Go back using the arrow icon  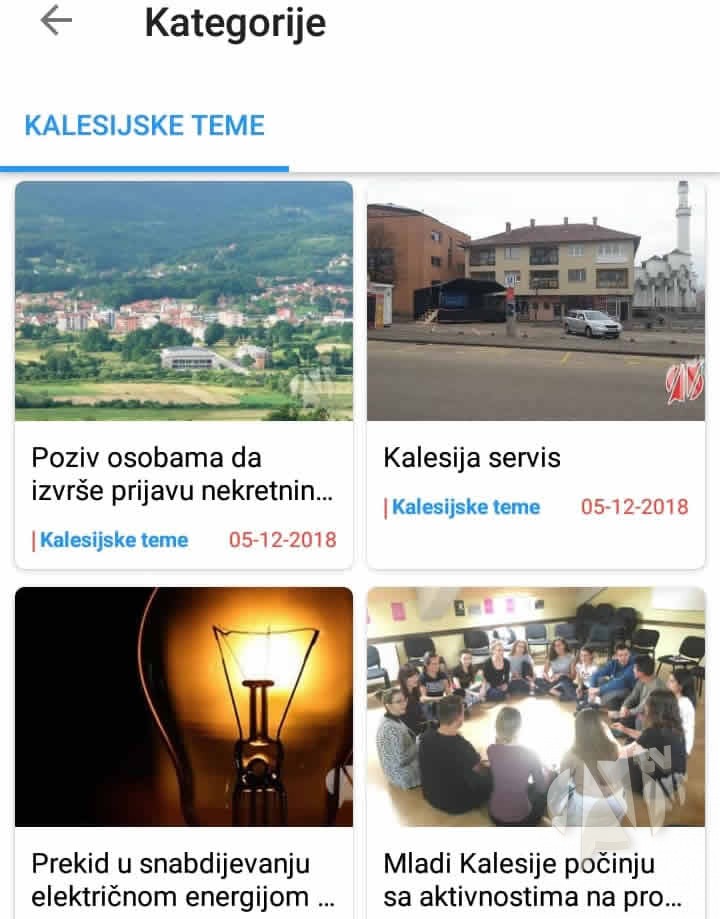coord(56,22)
